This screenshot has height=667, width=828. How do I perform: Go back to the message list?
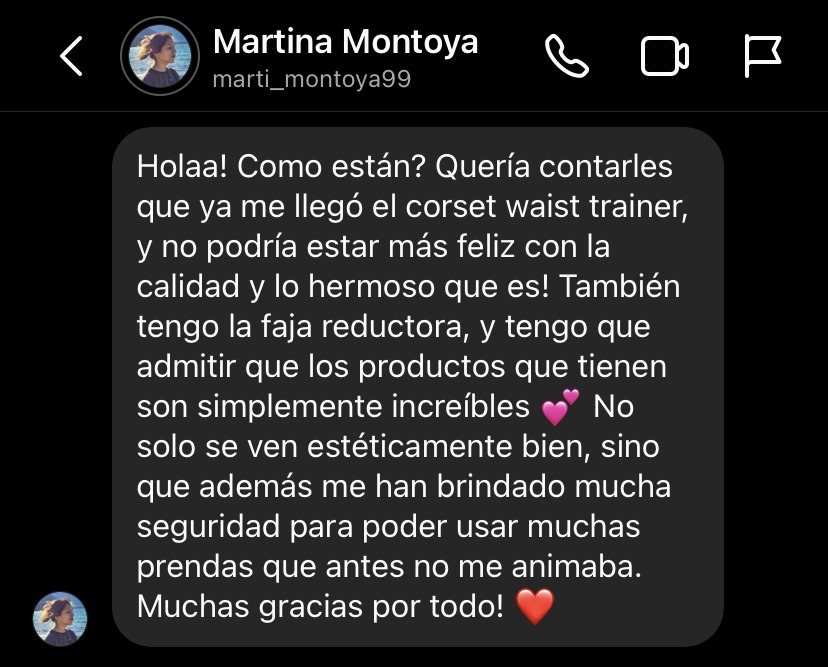coord(71,56)
